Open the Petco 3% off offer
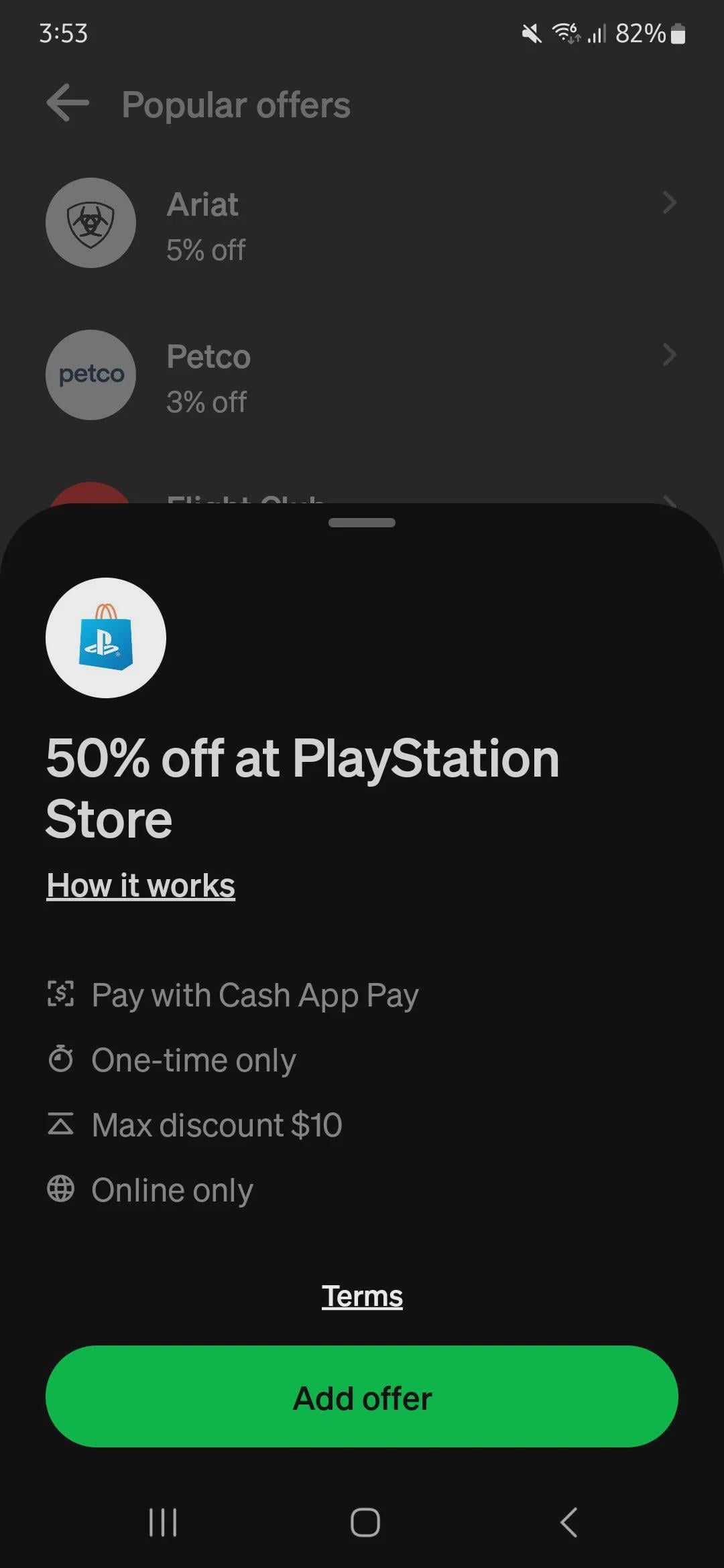 coord(362,375)
